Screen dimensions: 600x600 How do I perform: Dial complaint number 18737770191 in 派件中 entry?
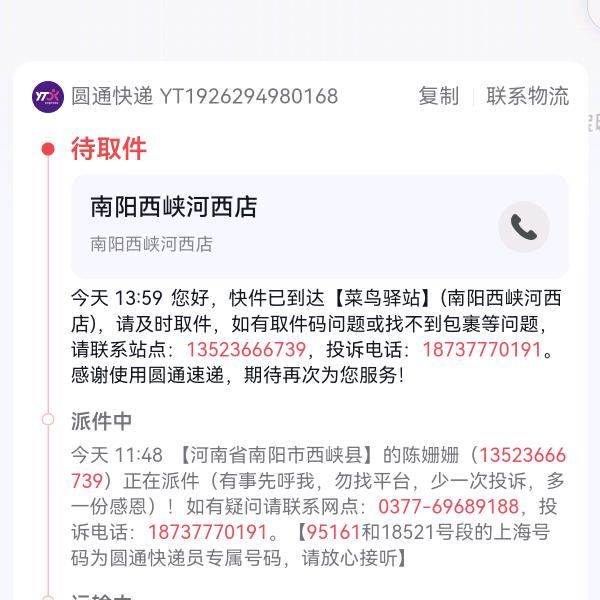point(208,532)
